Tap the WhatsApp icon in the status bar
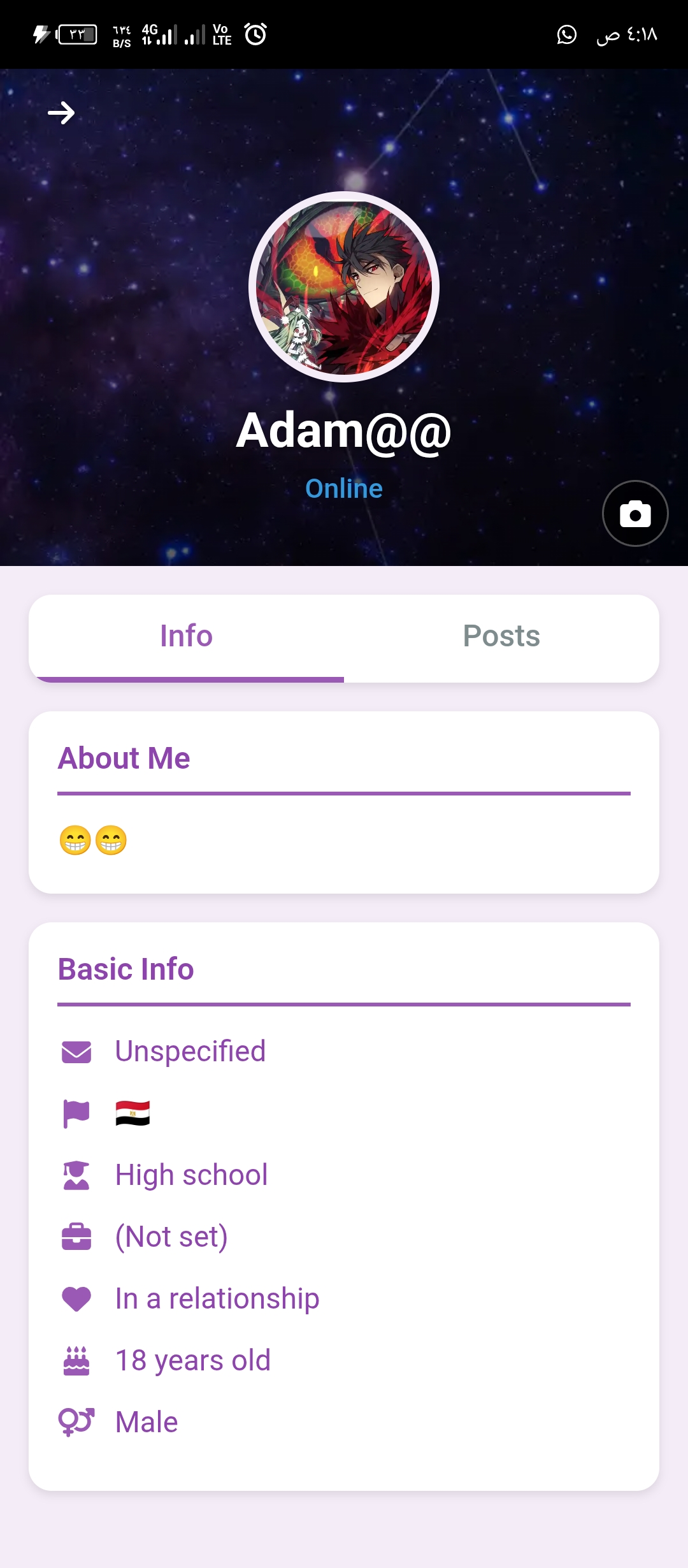The image size is (688, 1568). (566, 35)
